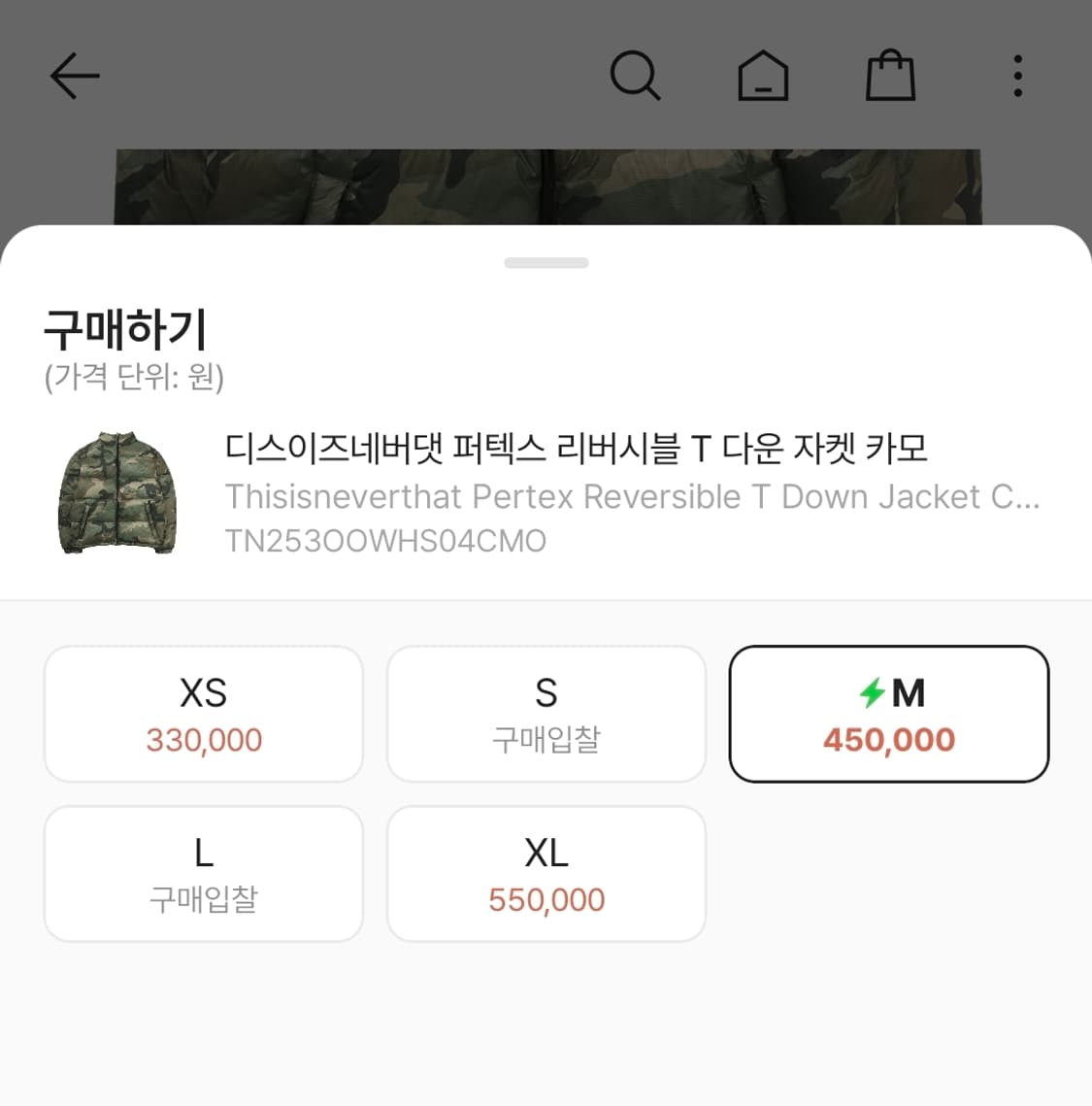Tap the drag handle on the sheet
The height and width of the screenshot is (1106, 1092).
click(x=546, y=261)
